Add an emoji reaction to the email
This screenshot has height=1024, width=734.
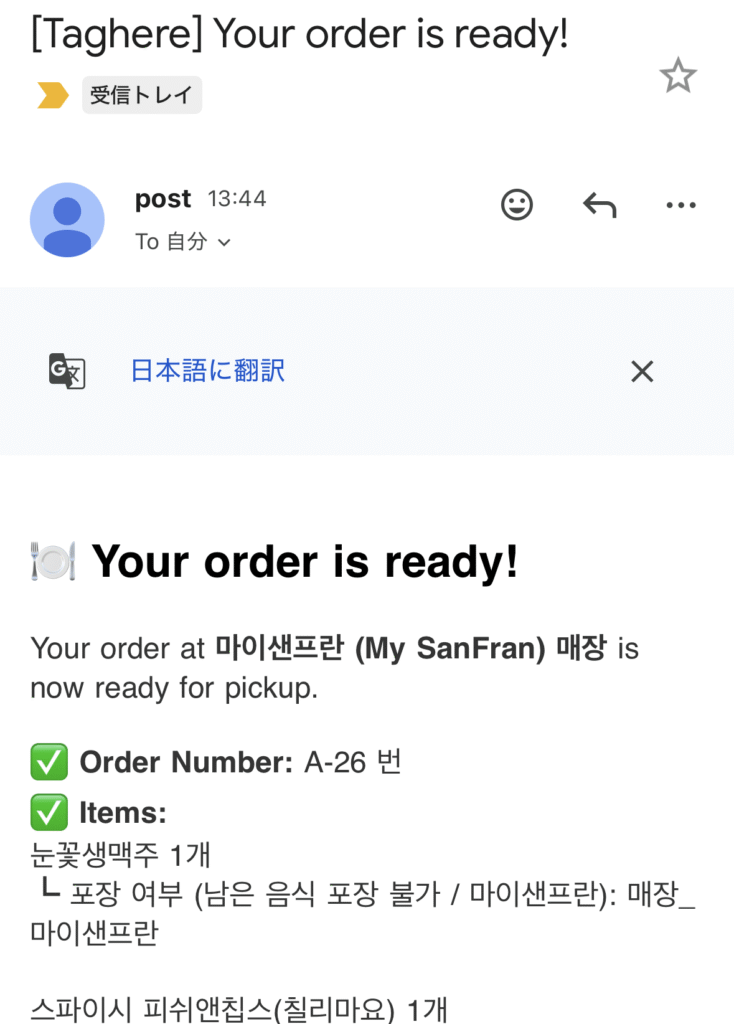(x=516, y=206)
